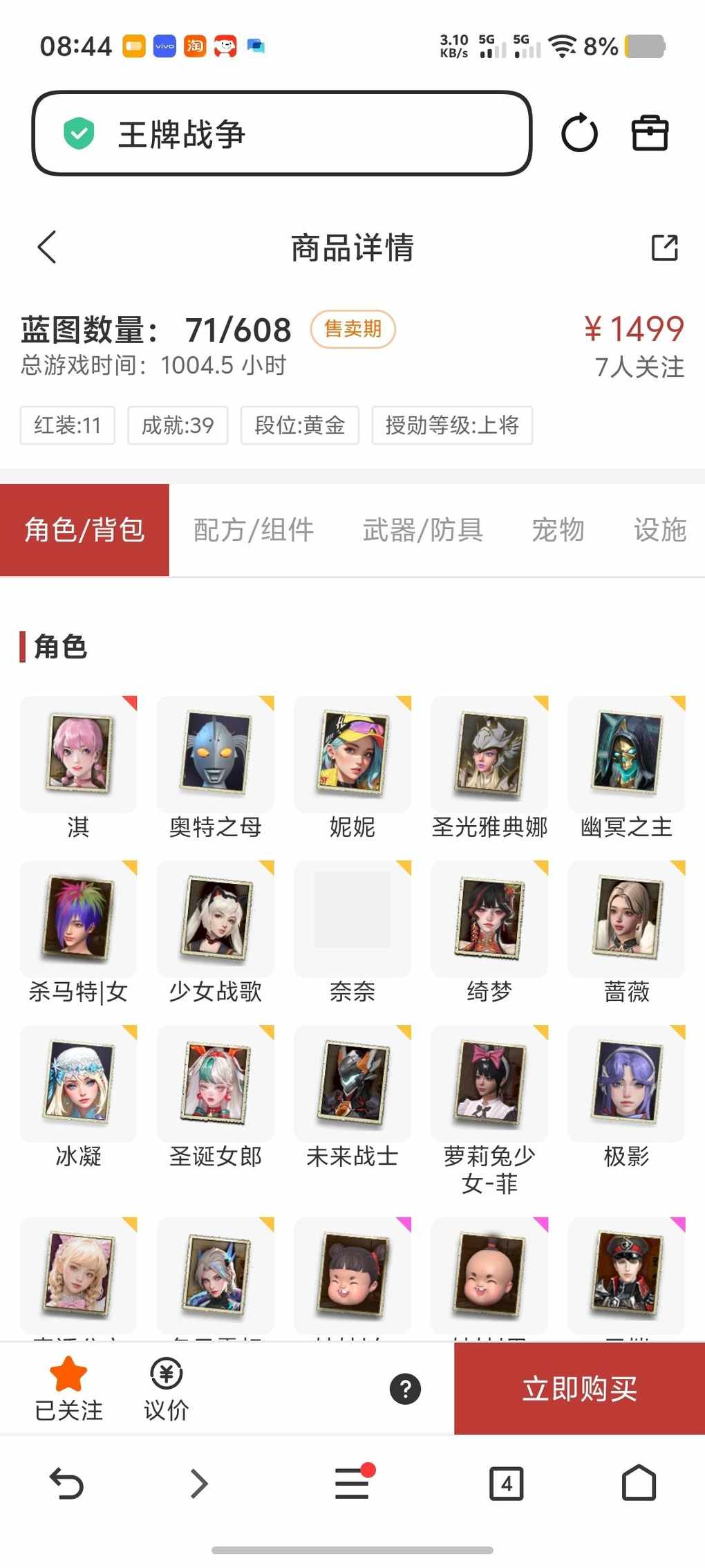Image resolution: width=705 pixels, height=1568 pixels.
Task: Reload the page with the refresh icon
Action: coord(579,133)
